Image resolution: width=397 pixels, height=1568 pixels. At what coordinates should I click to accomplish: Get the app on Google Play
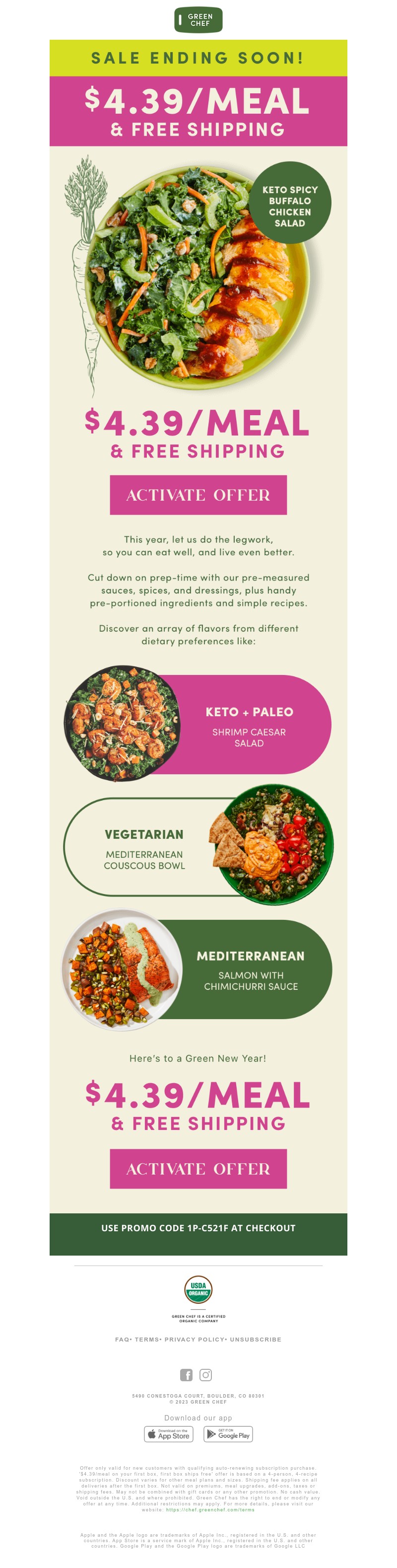click(228, 1434)
